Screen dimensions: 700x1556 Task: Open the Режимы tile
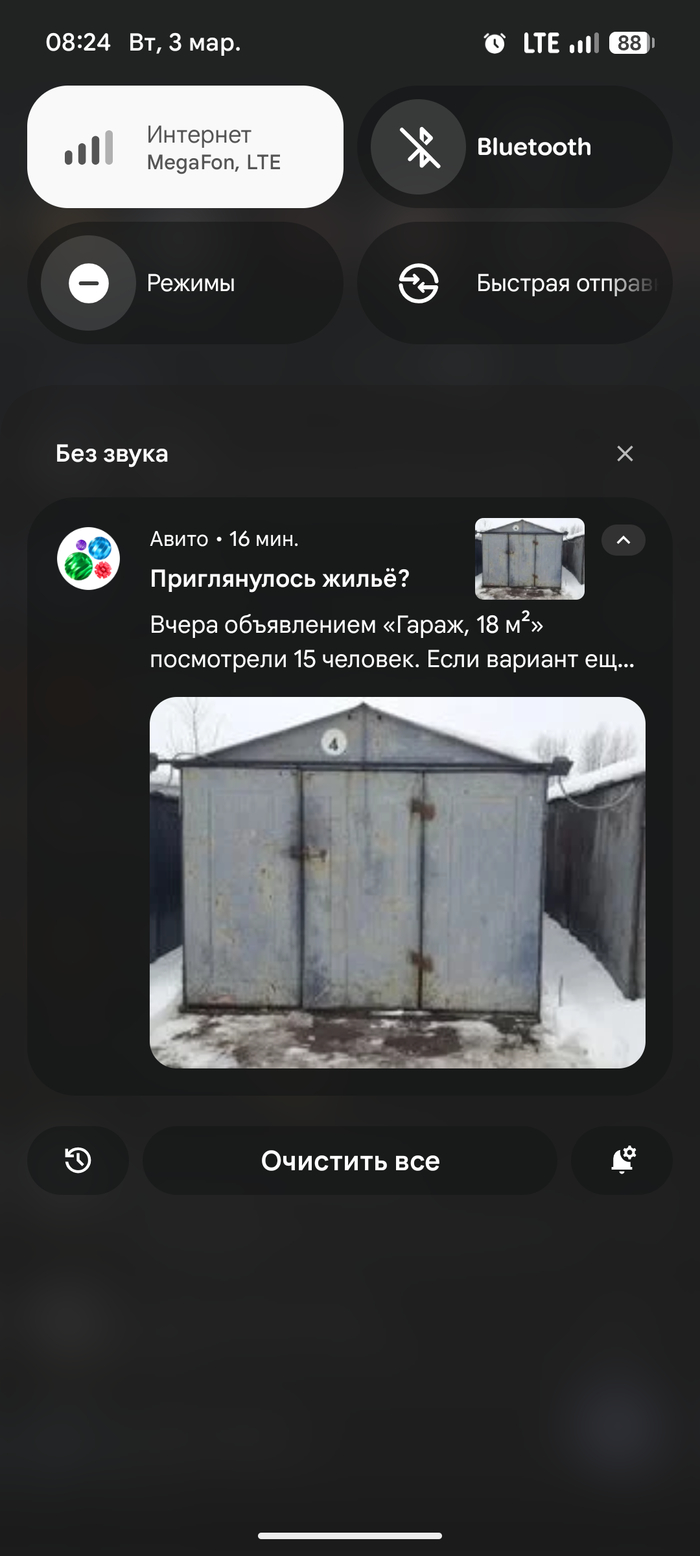pyautogui.click(x=185, y=283)
